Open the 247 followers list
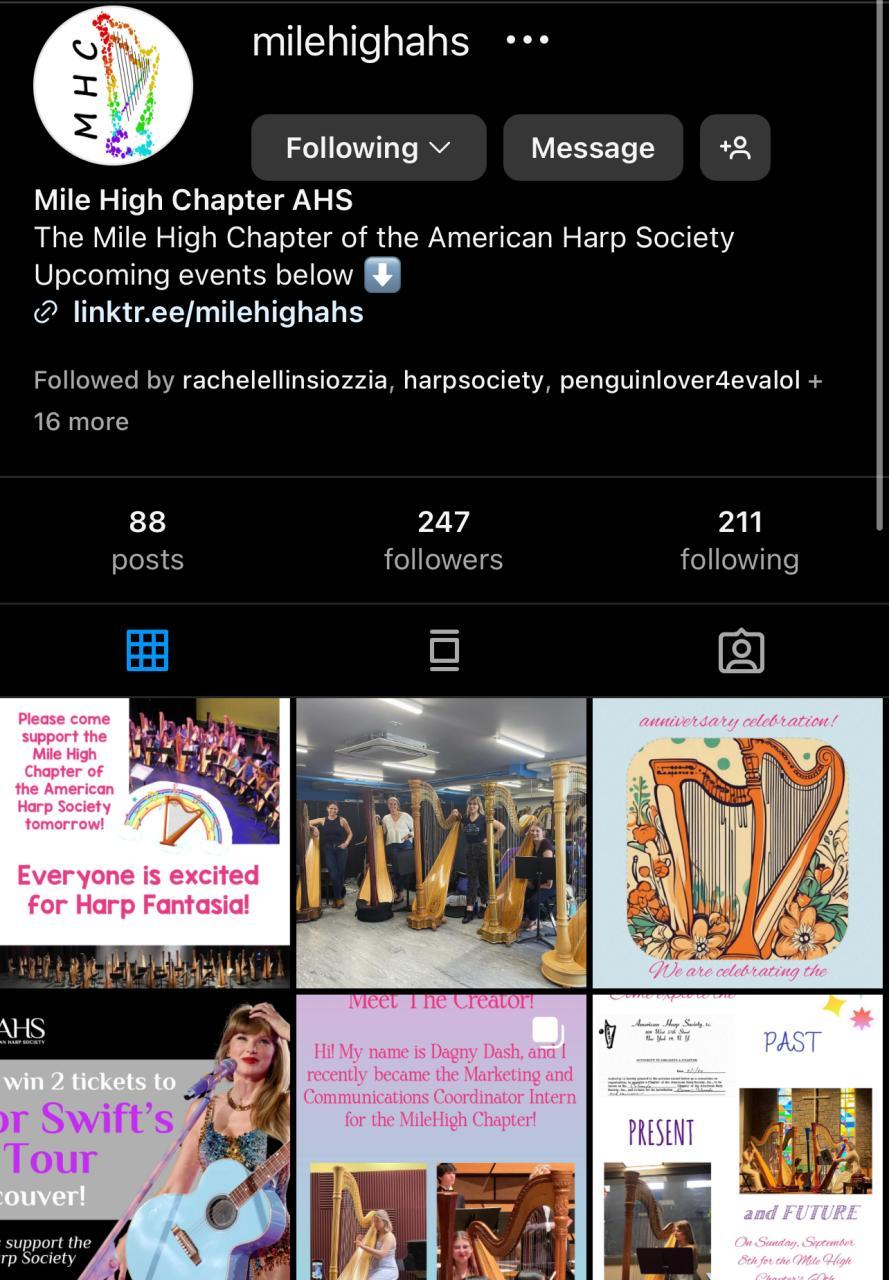The image size is (889, 1280). click(x=443, y=539)
